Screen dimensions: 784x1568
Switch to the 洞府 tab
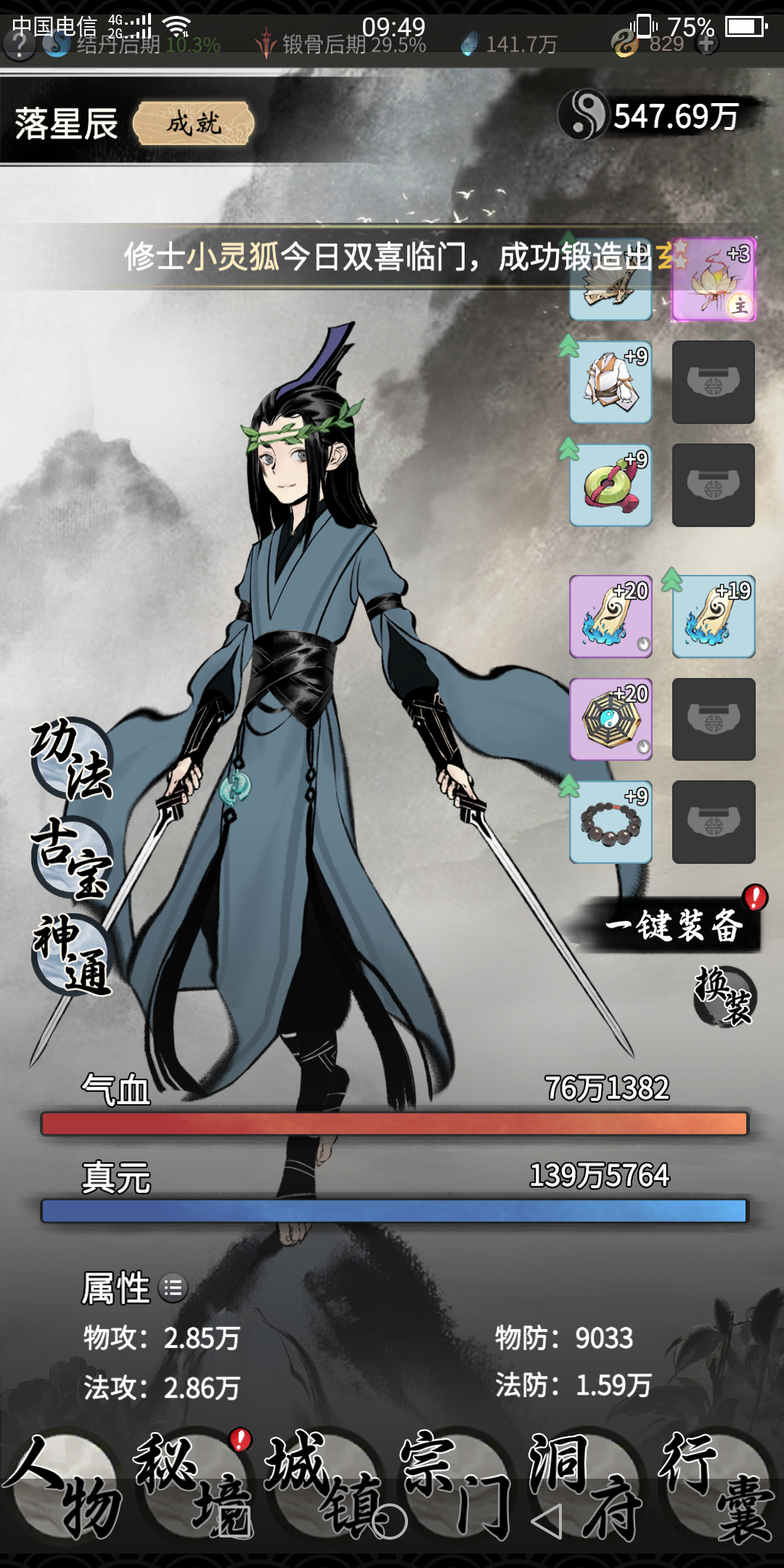click(x=587, y=1485)
